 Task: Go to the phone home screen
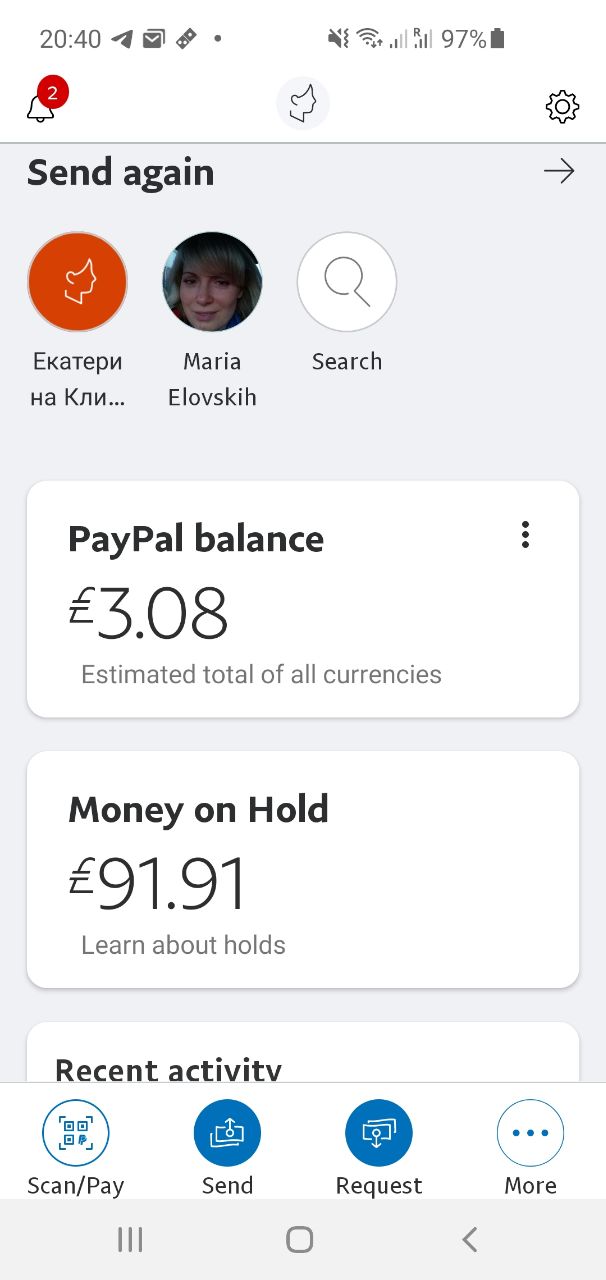click(300, 1240)
